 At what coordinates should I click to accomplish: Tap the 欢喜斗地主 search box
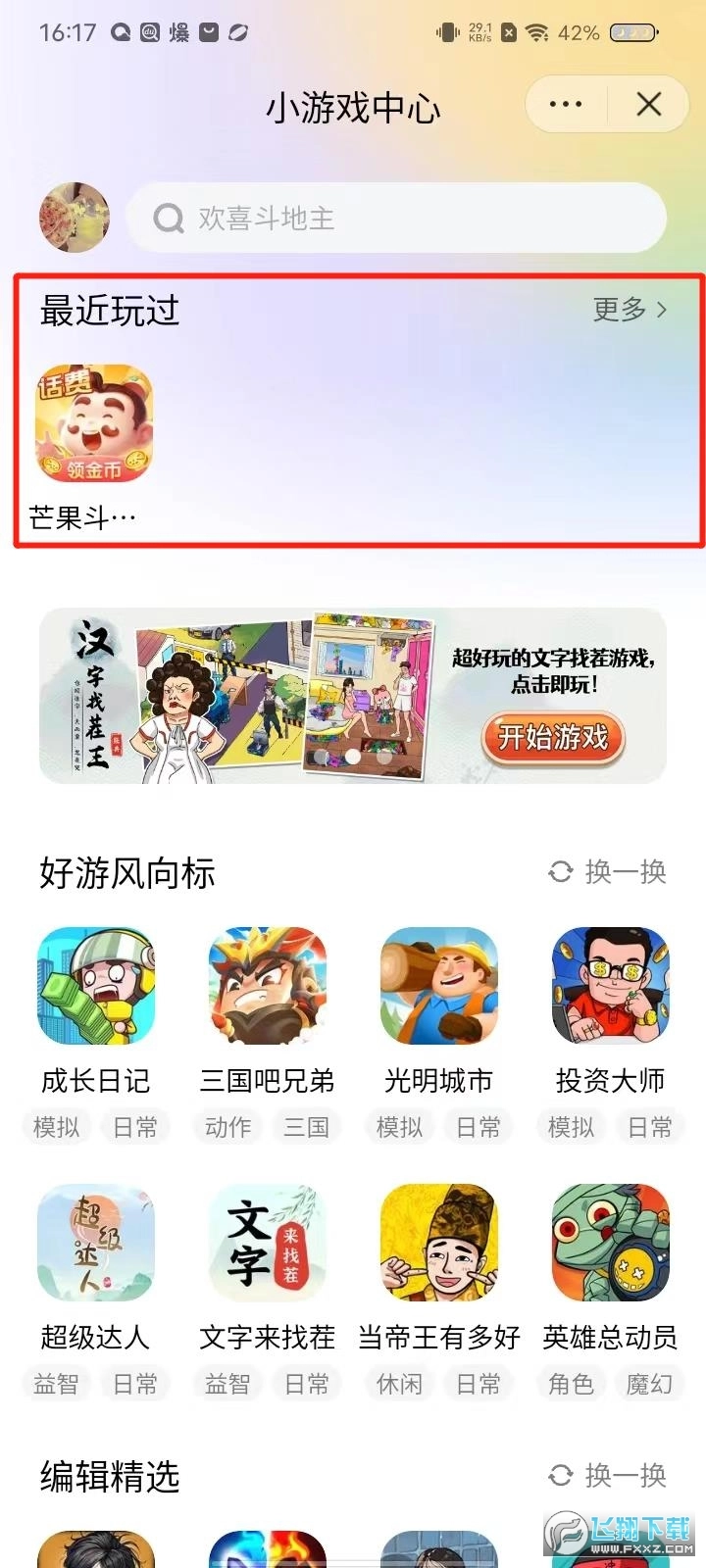click(x=397, y=218)
